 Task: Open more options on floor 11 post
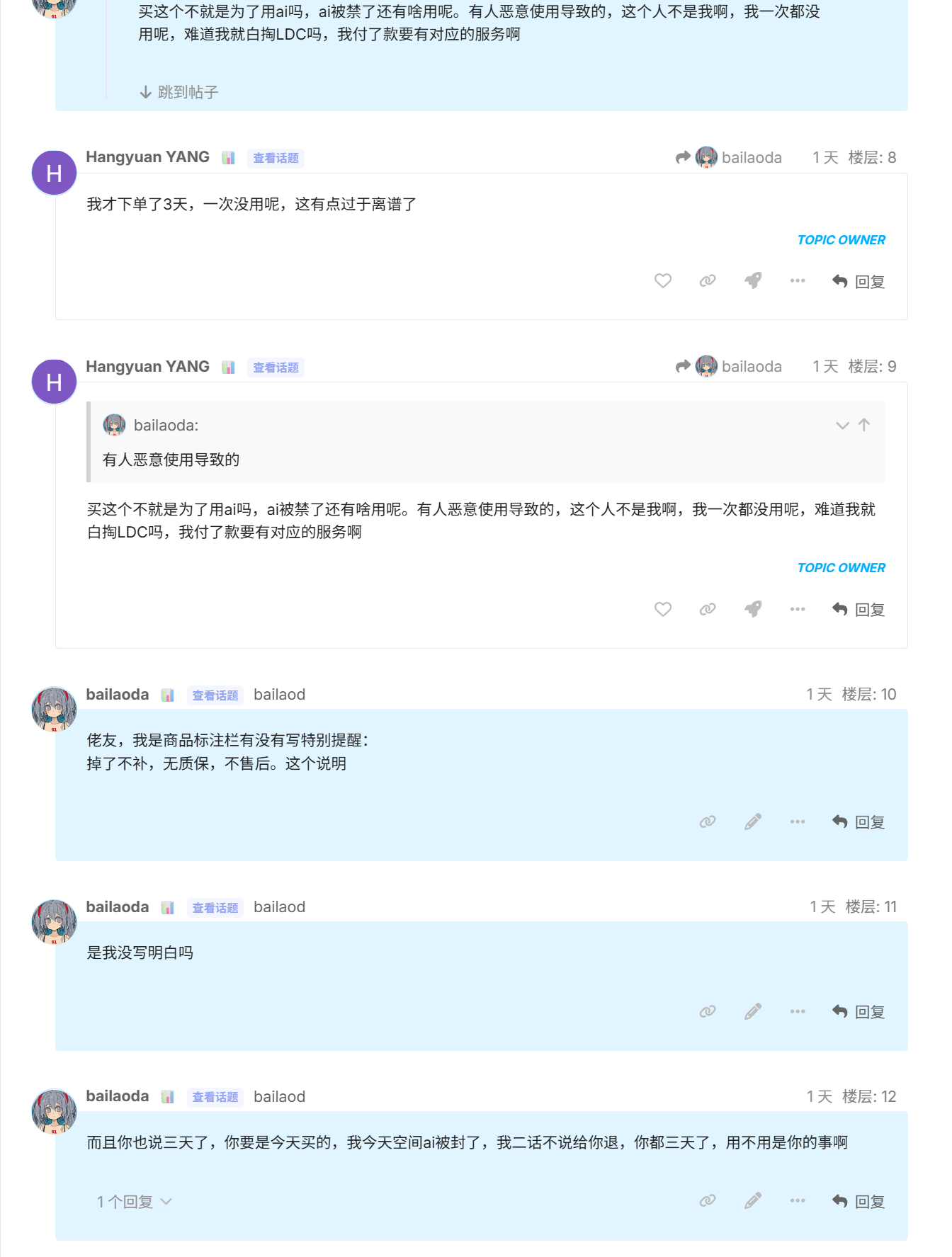pyautogui.click(x=798, y=1011)
